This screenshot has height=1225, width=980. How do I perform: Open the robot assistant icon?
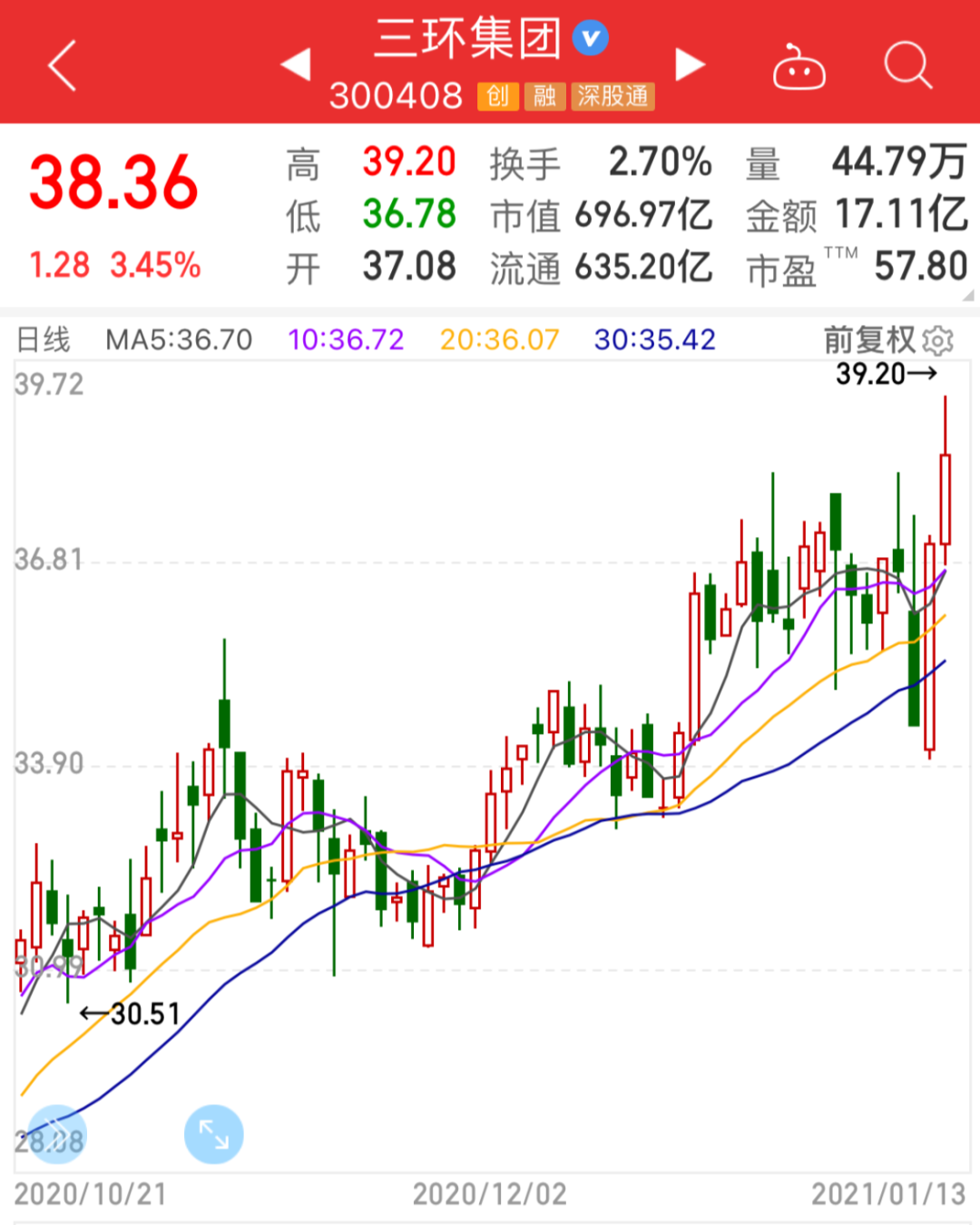[799, 66]
